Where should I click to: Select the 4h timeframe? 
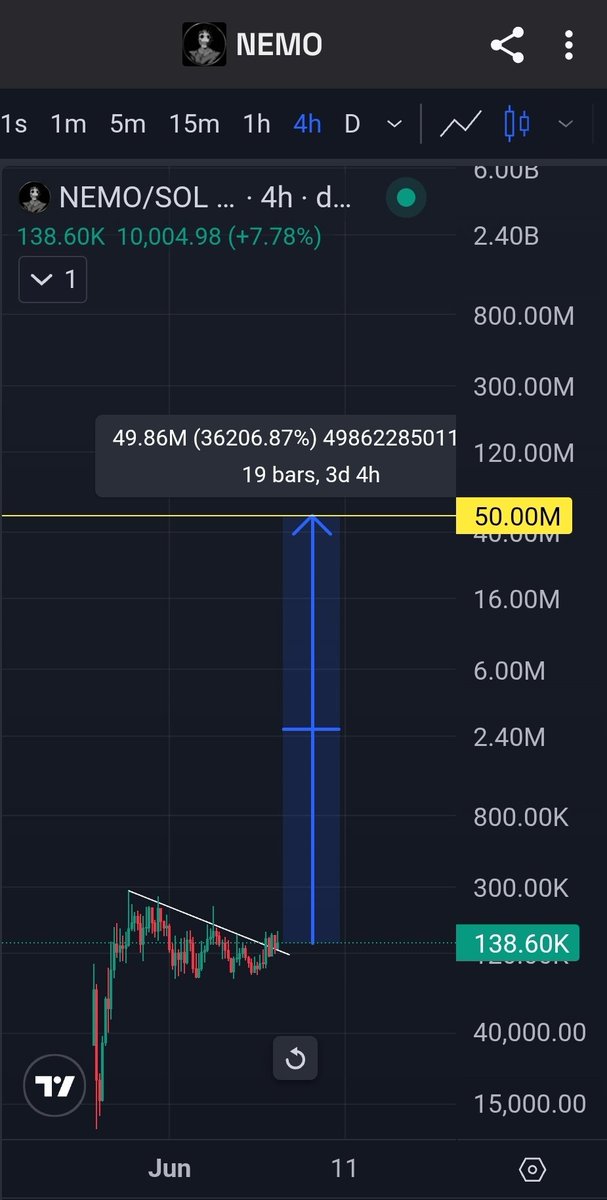pos(307,124)
